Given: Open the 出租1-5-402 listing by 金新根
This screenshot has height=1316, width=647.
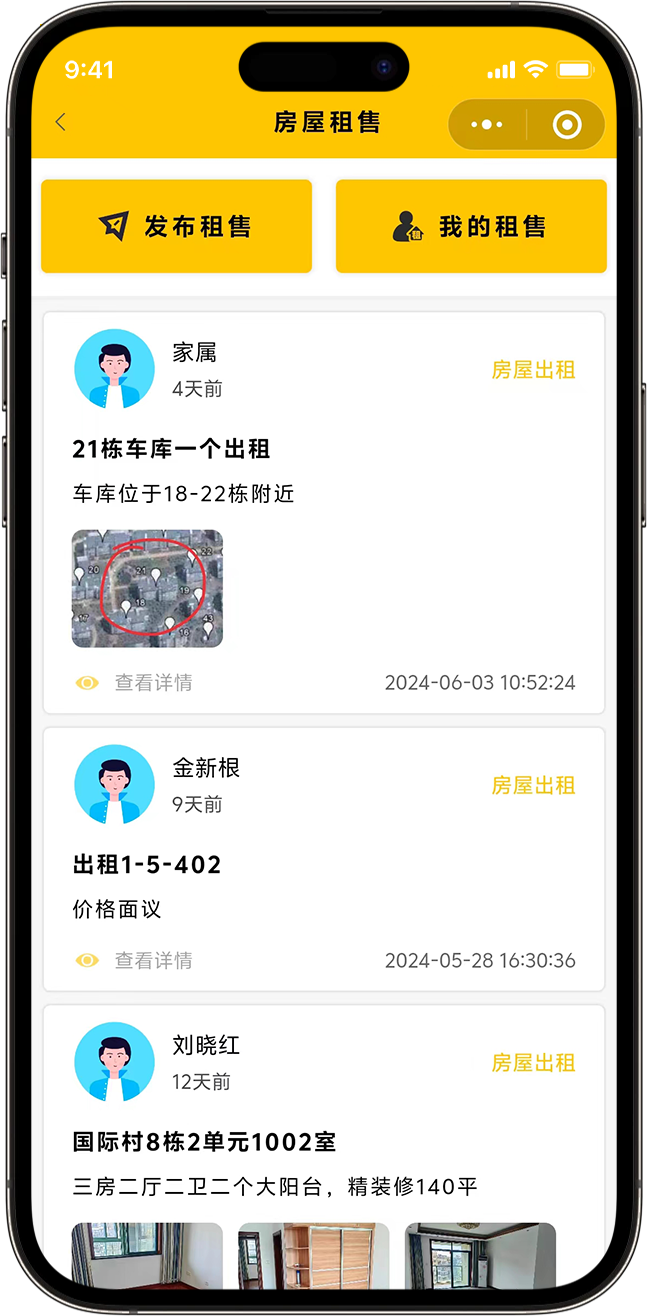Looking at the screenshot, I should click(x=147, y=865).
